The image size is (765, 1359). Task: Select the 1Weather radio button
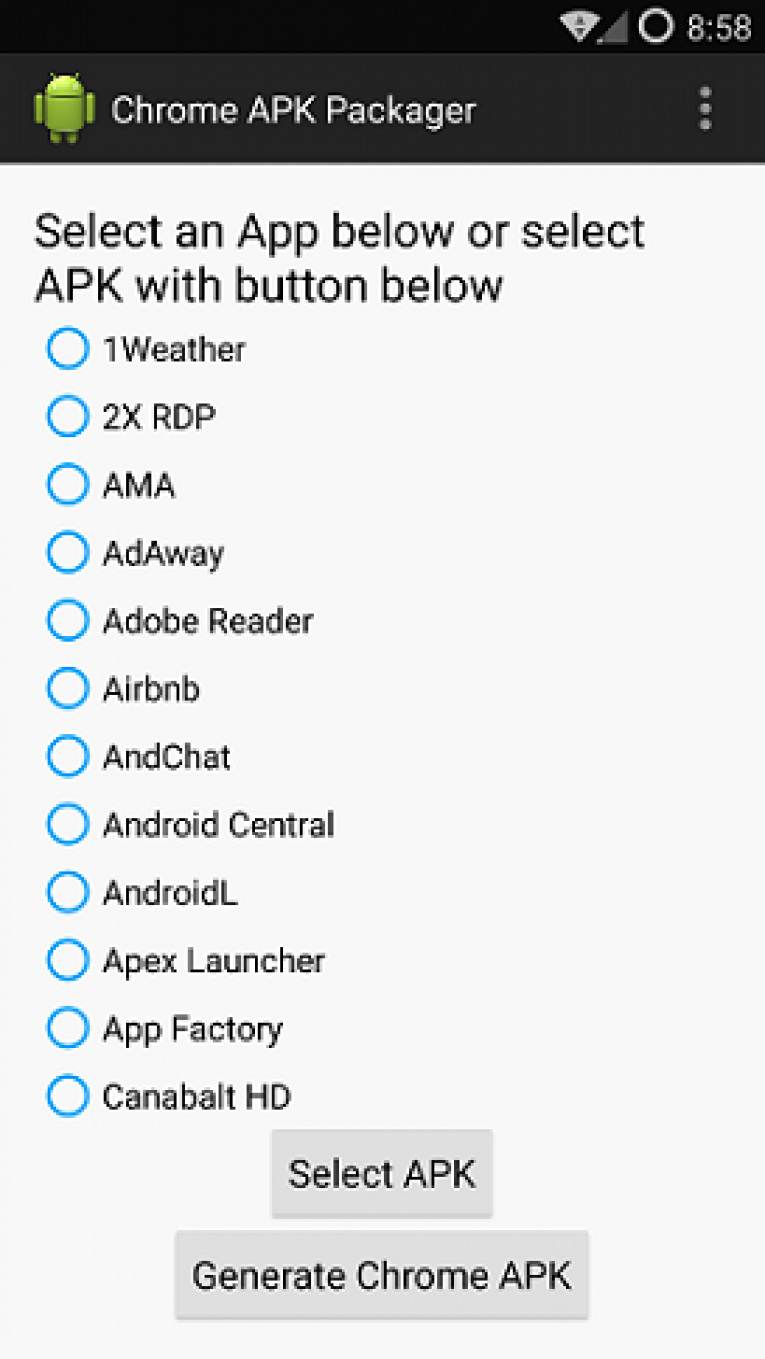click(68, 349)
